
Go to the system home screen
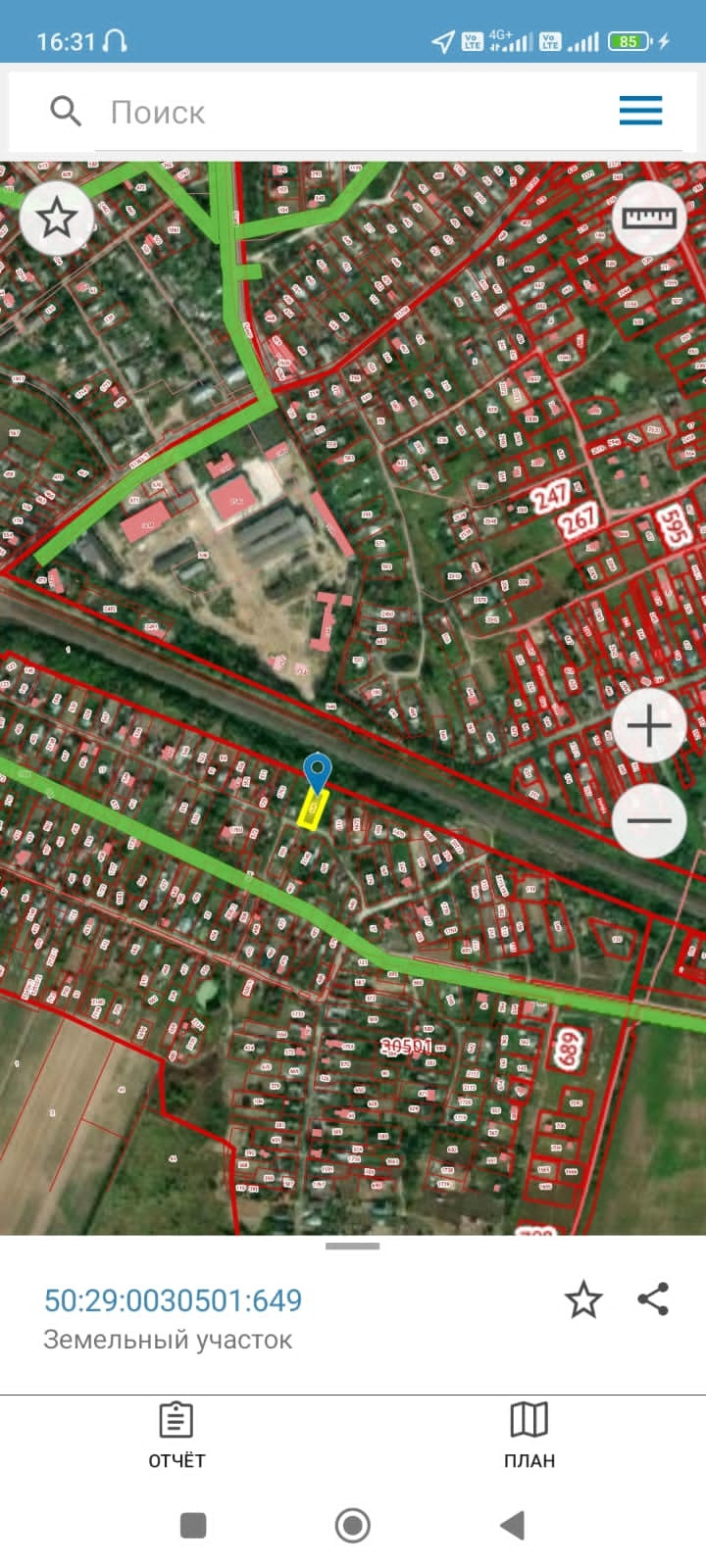pyautogui.click(x=353, y=1525)
